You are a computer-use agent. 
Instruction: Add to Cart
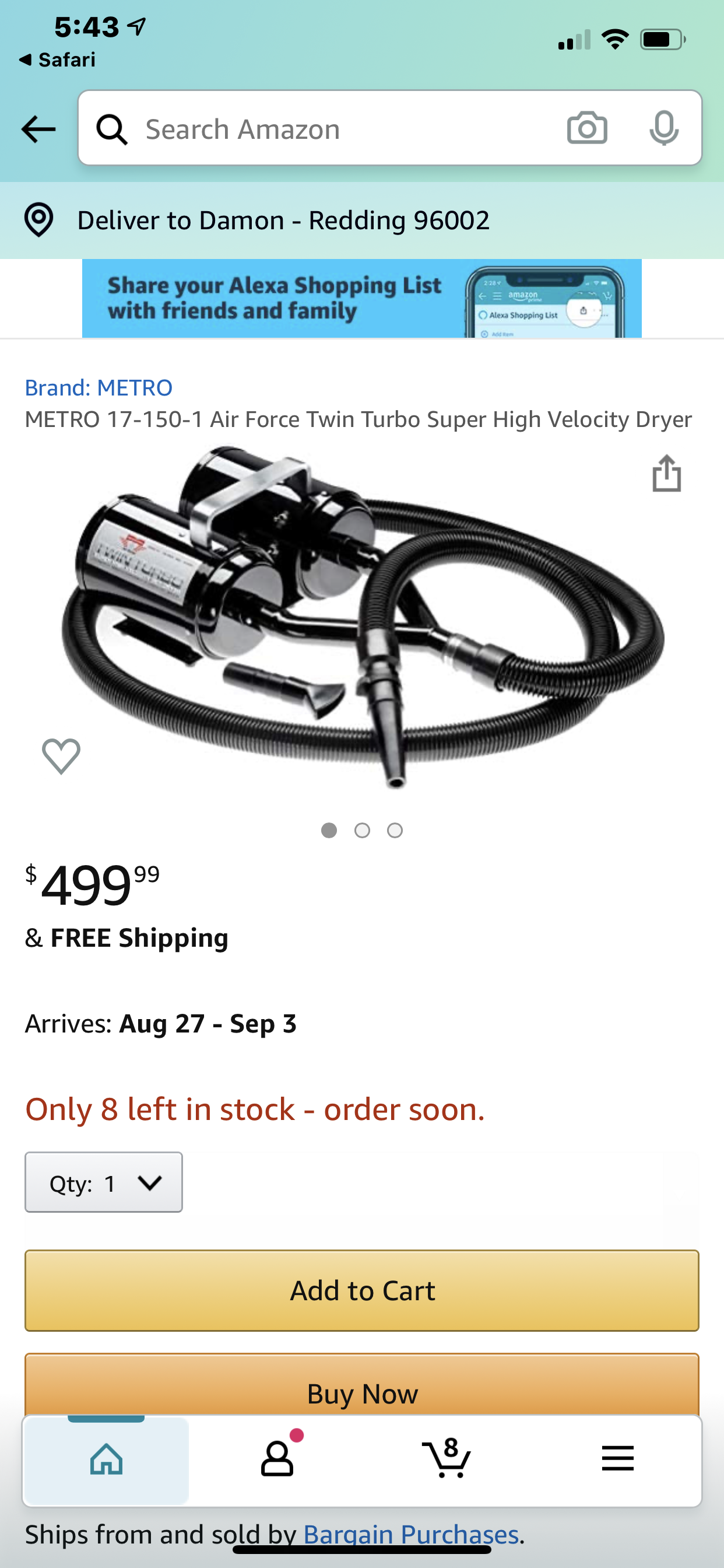click(361, 1290)
